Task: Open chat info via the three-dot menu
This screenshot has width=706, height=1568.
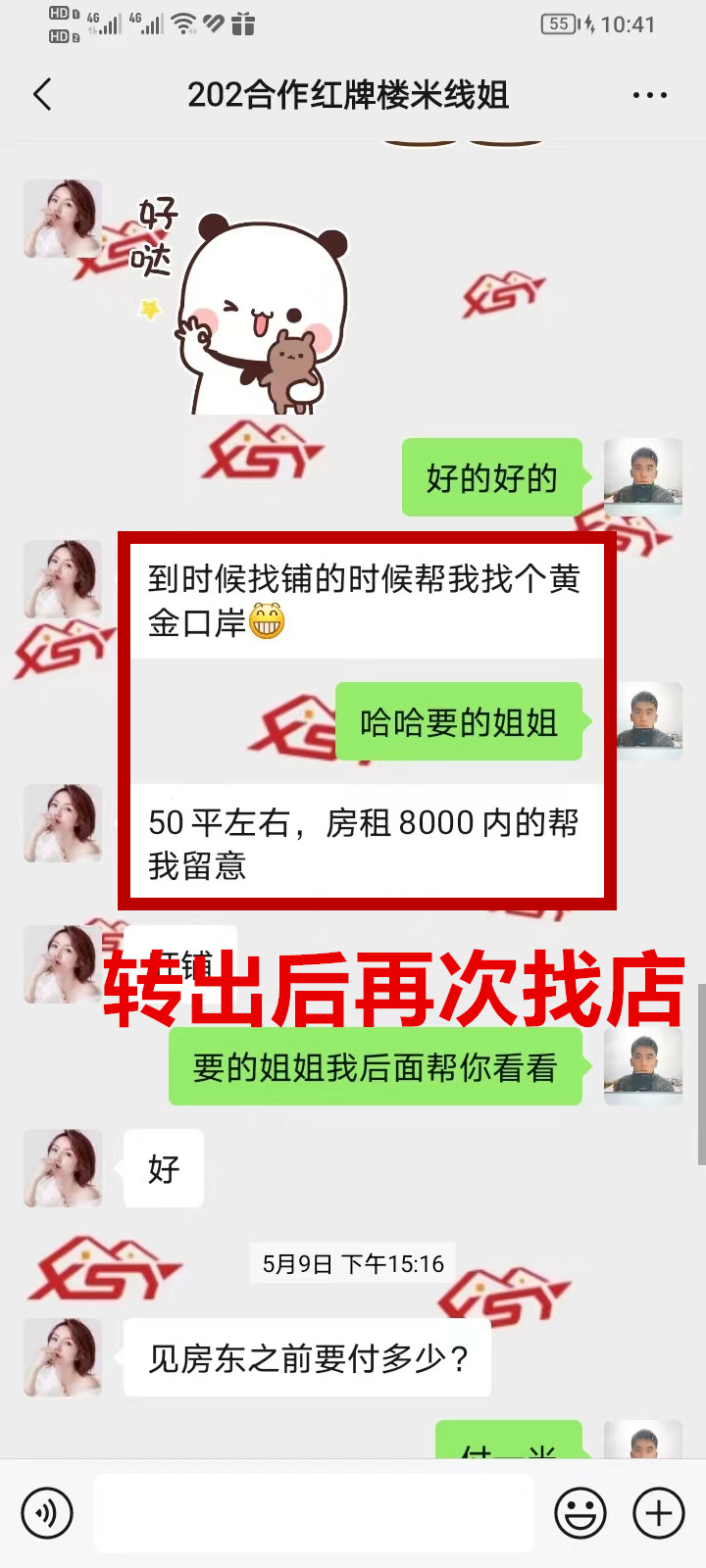Action: 649,95
